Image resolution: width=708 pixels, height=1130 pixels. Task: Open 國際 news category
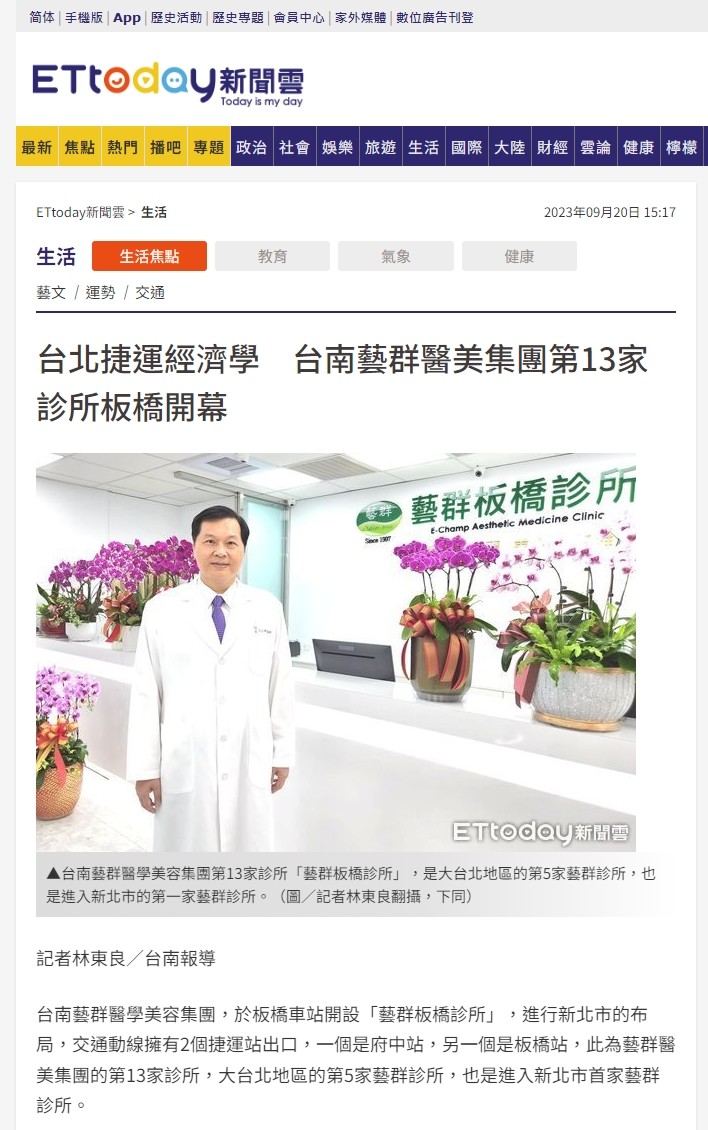point(466,147)
